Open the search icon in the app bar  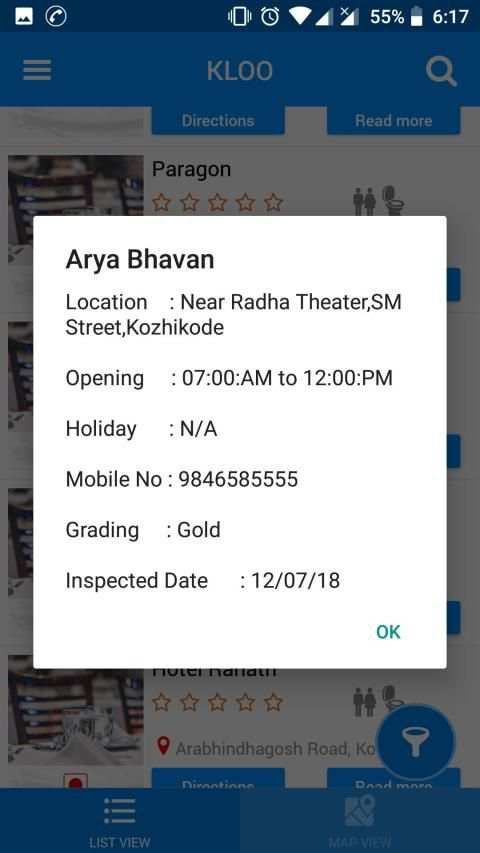click(440, 71)
